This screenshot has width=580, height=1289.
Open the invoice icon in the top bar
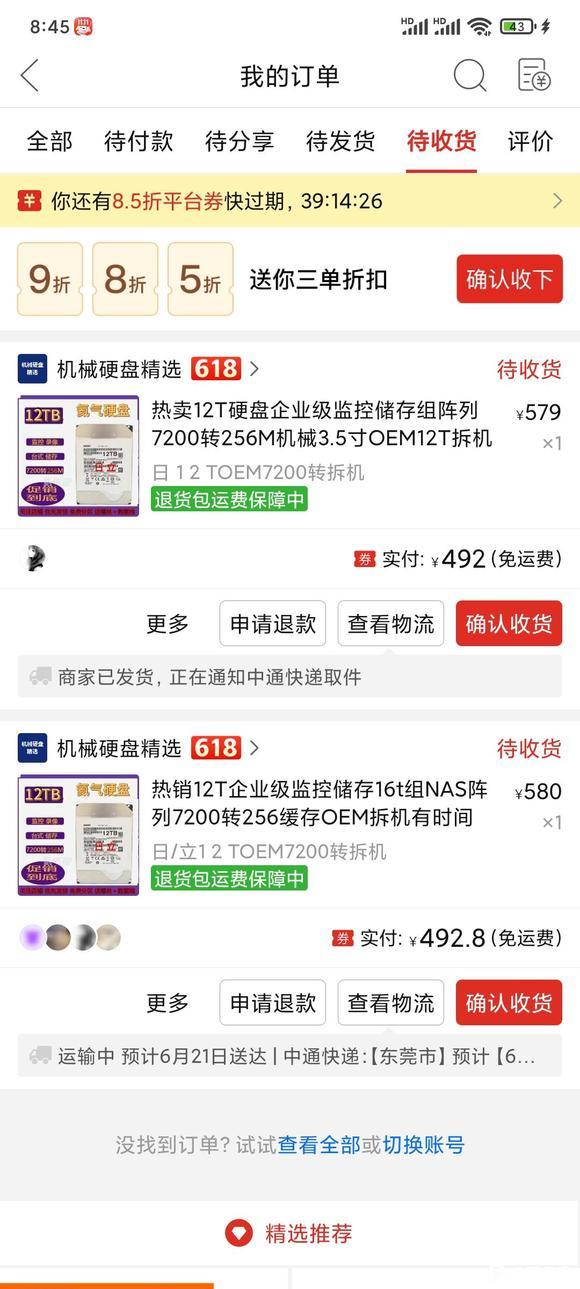click(534, 75)
